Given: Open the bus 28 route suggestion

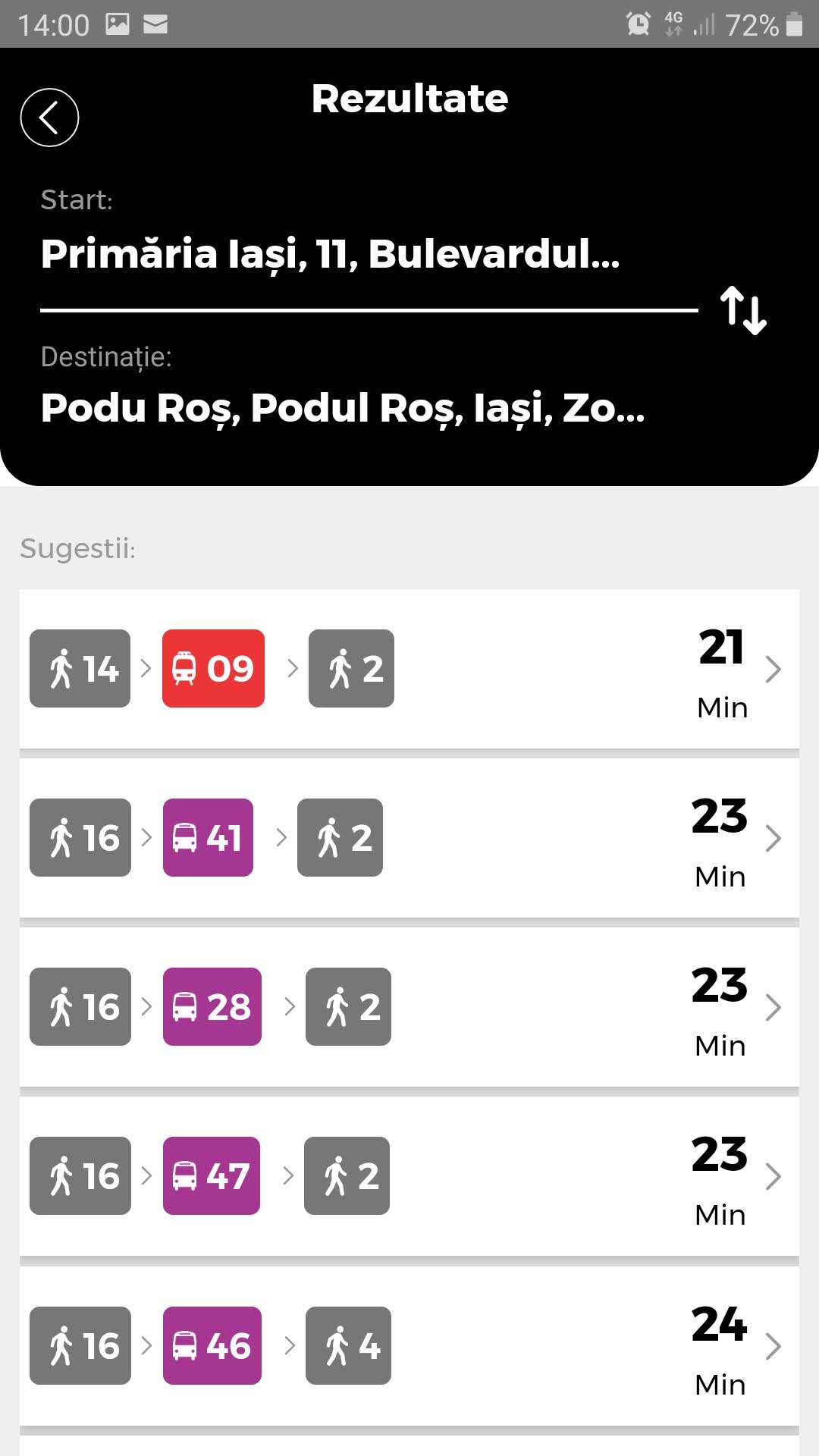Looking at the screenshot, I should [409, 1007].
